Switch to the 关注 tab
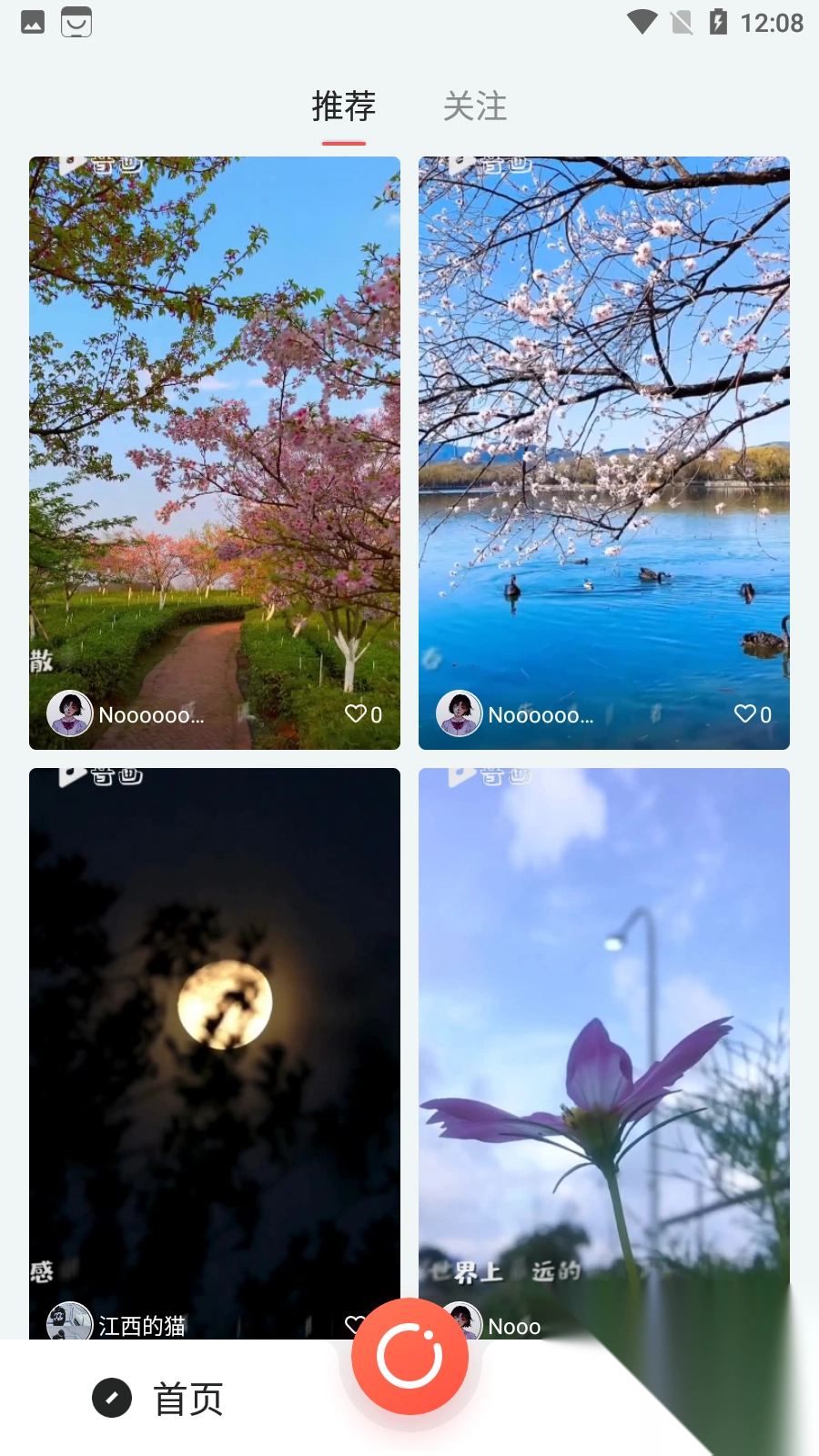 click(x=474, y=106)
